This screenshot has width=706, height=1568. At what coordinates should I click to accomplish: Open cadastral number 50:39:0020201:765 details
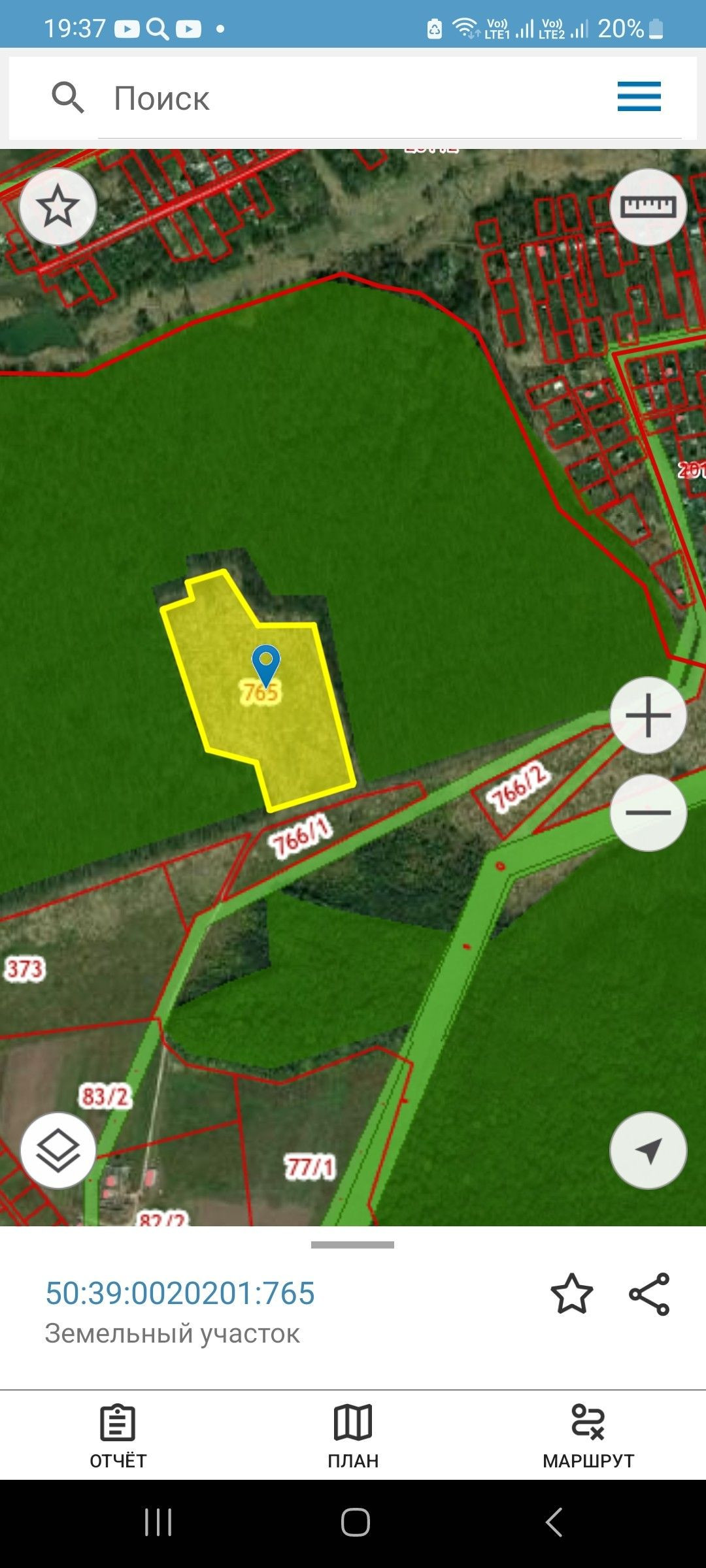point(180,1294)
